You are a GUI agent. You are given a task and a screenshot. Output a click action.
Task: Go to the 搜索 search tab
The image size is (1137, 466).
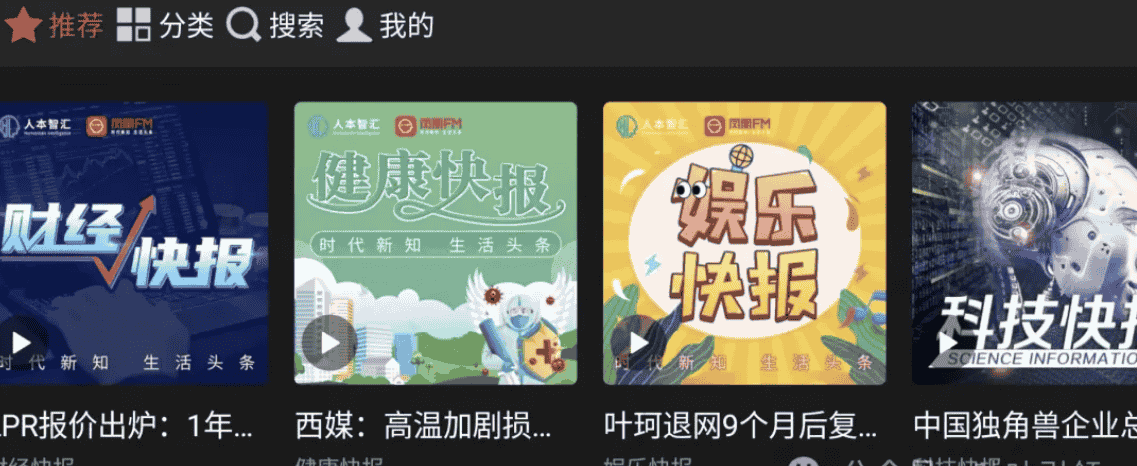(x=275, y=25)
